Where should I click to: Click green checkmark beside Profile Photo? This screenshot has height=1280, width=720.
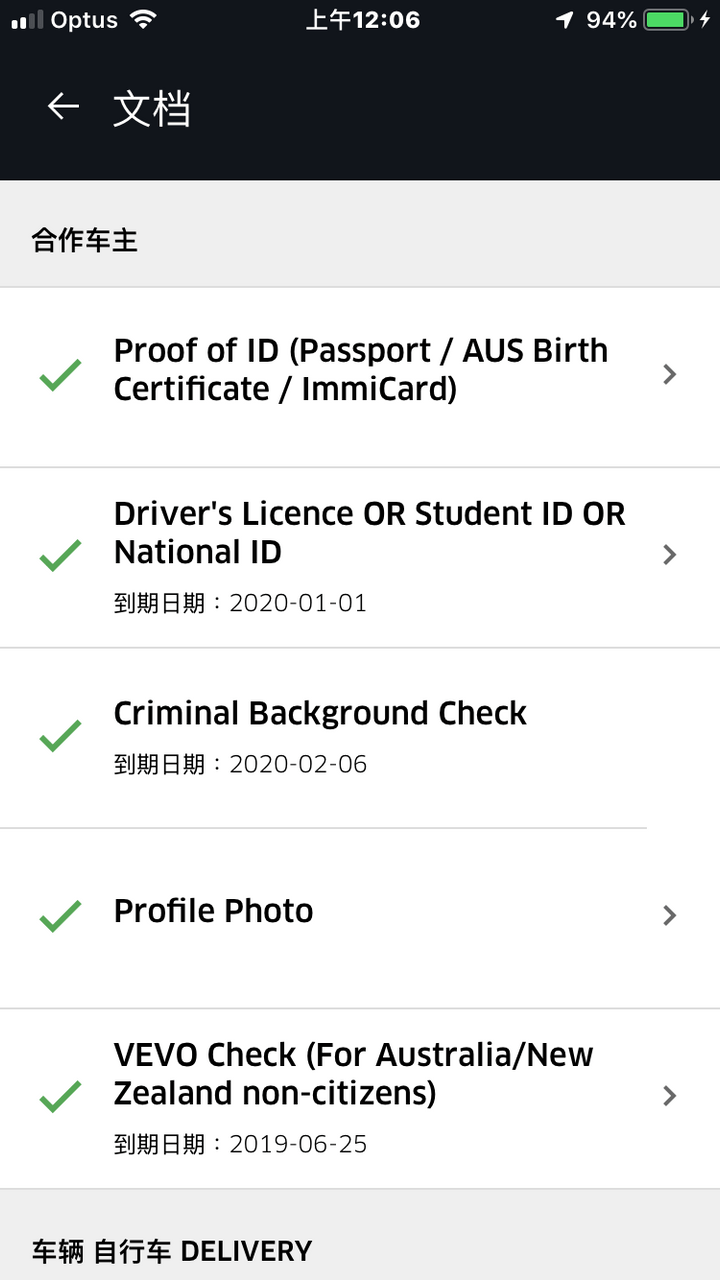(x=59, y=915)
